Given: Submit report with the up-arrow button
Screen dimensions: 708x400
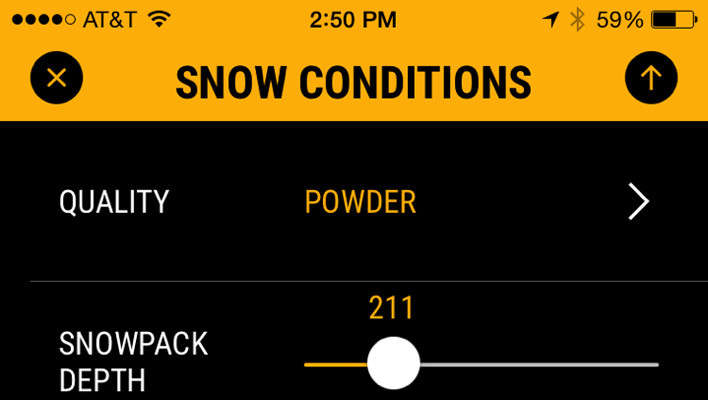Looking at the screenshot, I should tap(651, 78).
